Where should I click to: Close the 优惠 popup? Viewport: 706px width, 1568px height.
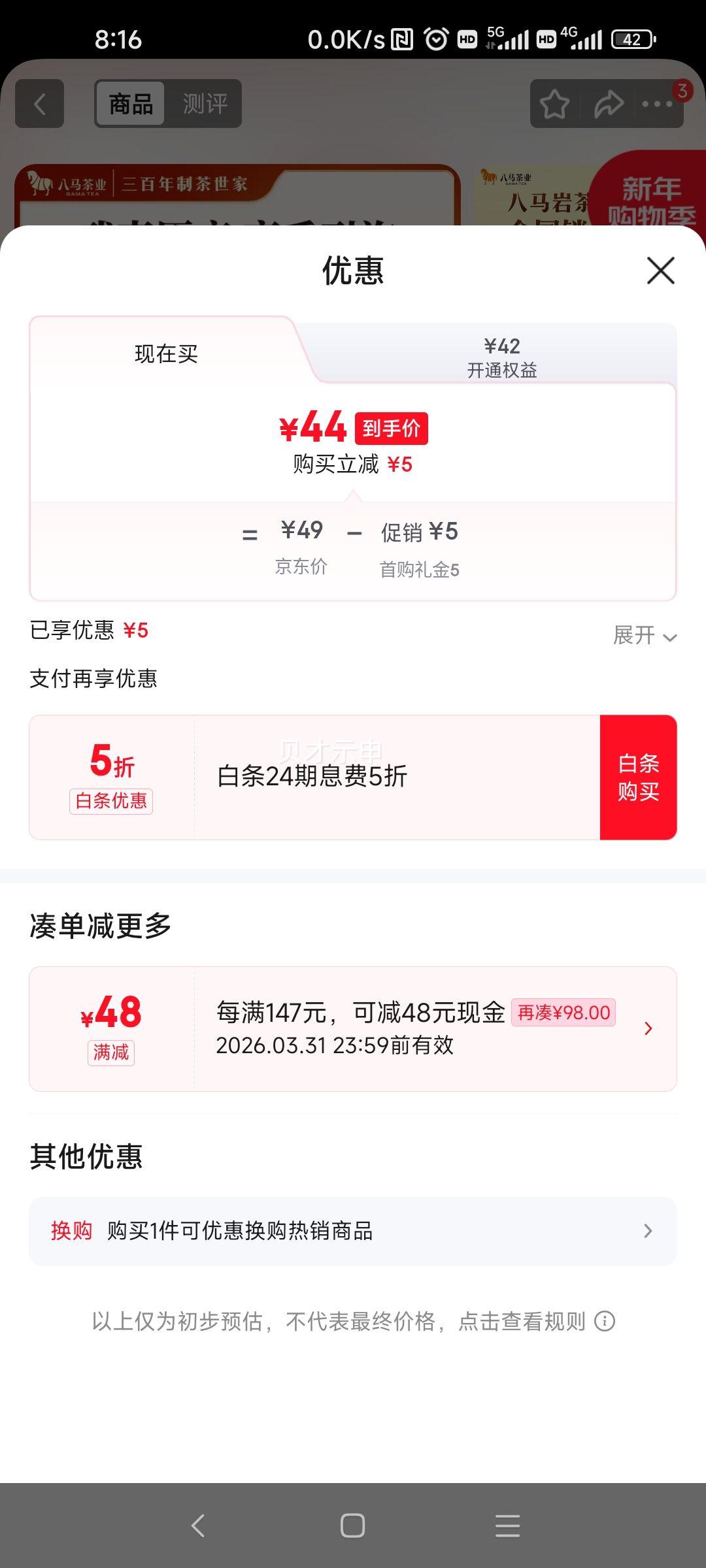tap(660, 270)
